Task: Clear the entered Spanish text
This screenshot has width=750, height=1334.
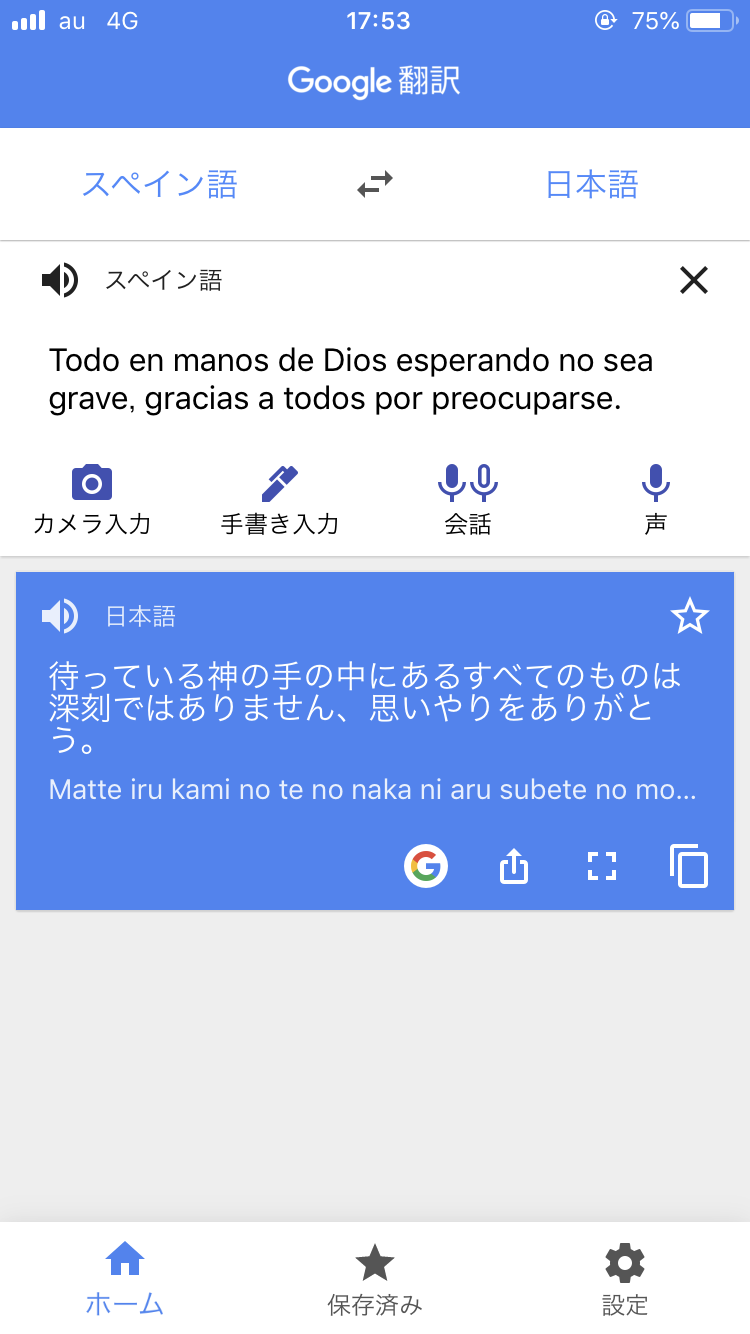Action: tap(693, 280)
